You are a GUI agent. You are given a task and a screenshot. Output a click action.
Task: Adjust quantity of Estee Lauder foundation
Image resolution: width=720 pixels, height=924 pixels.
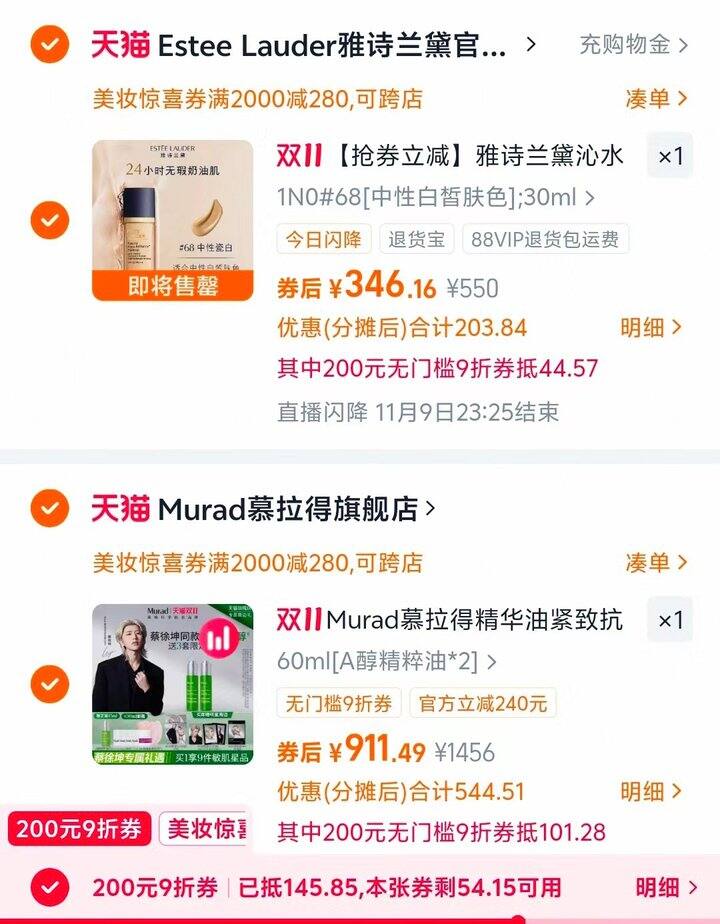[x=670, y=156]
